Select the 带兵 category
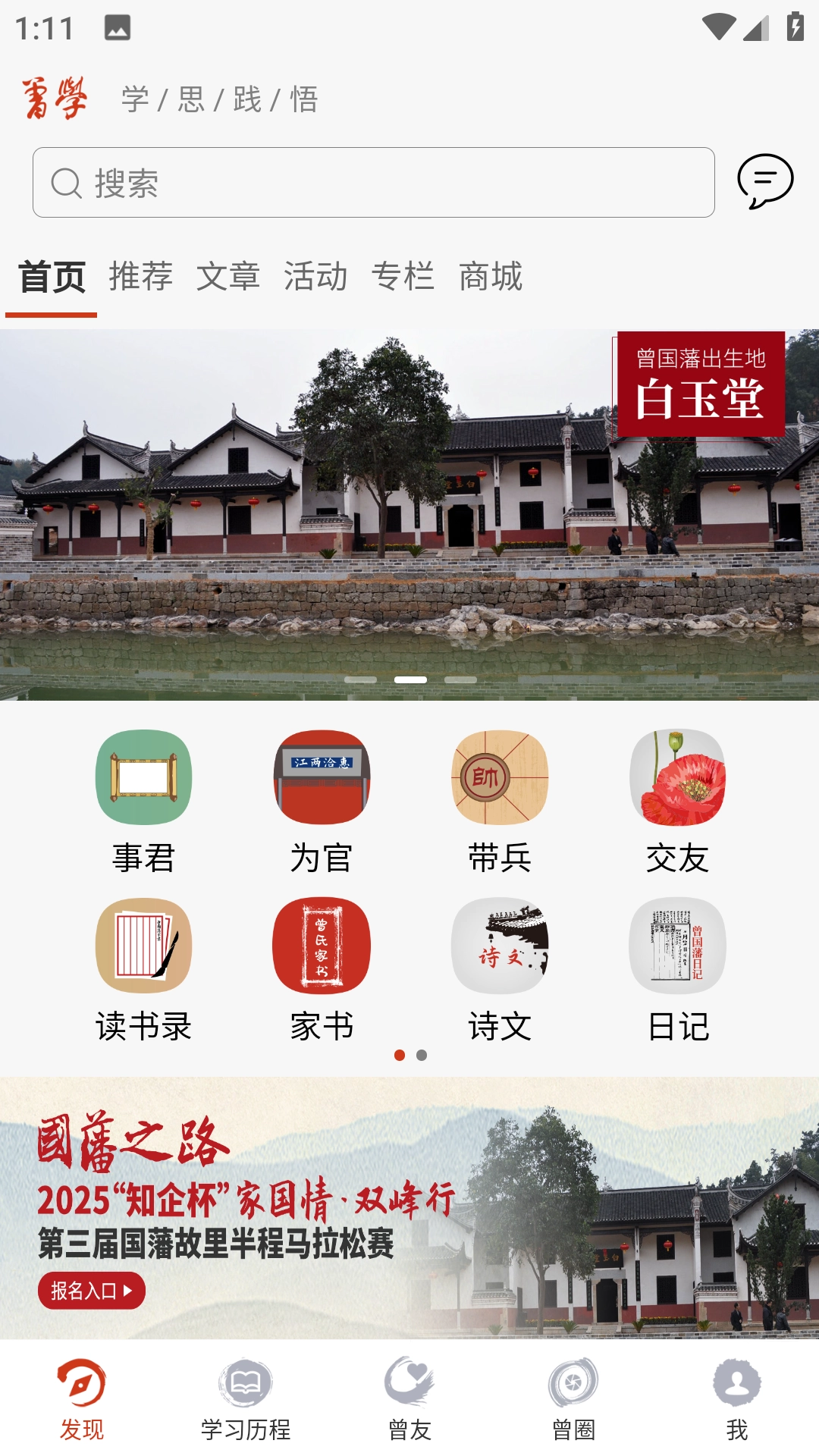Image resolution: width=819 pixels, height=1456 pixels. point(500,800)
